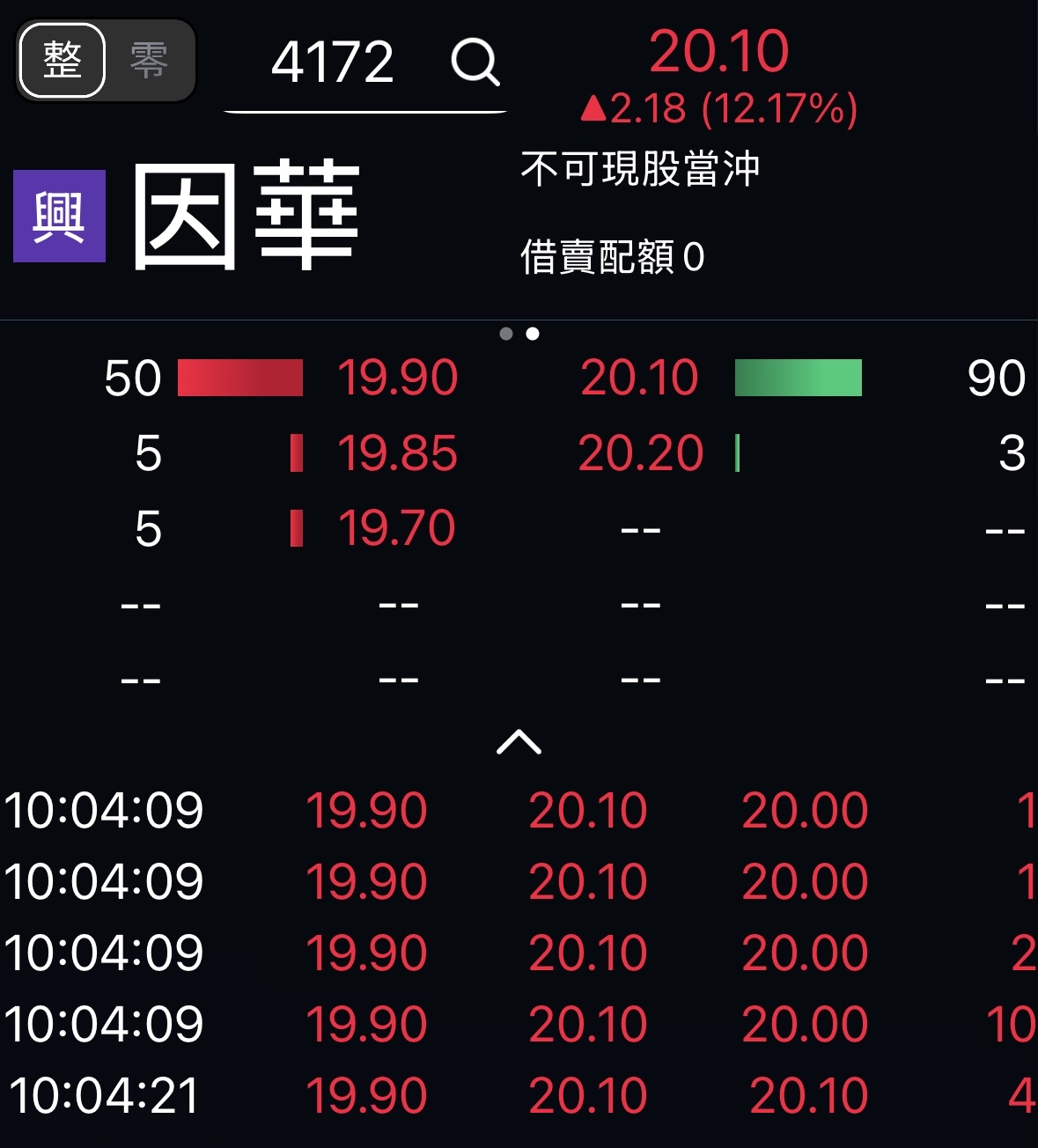The height and width of the screenshot is (1148, 1038).
Task: Pick the 19.70 bid price row
Action: point(396,528)
